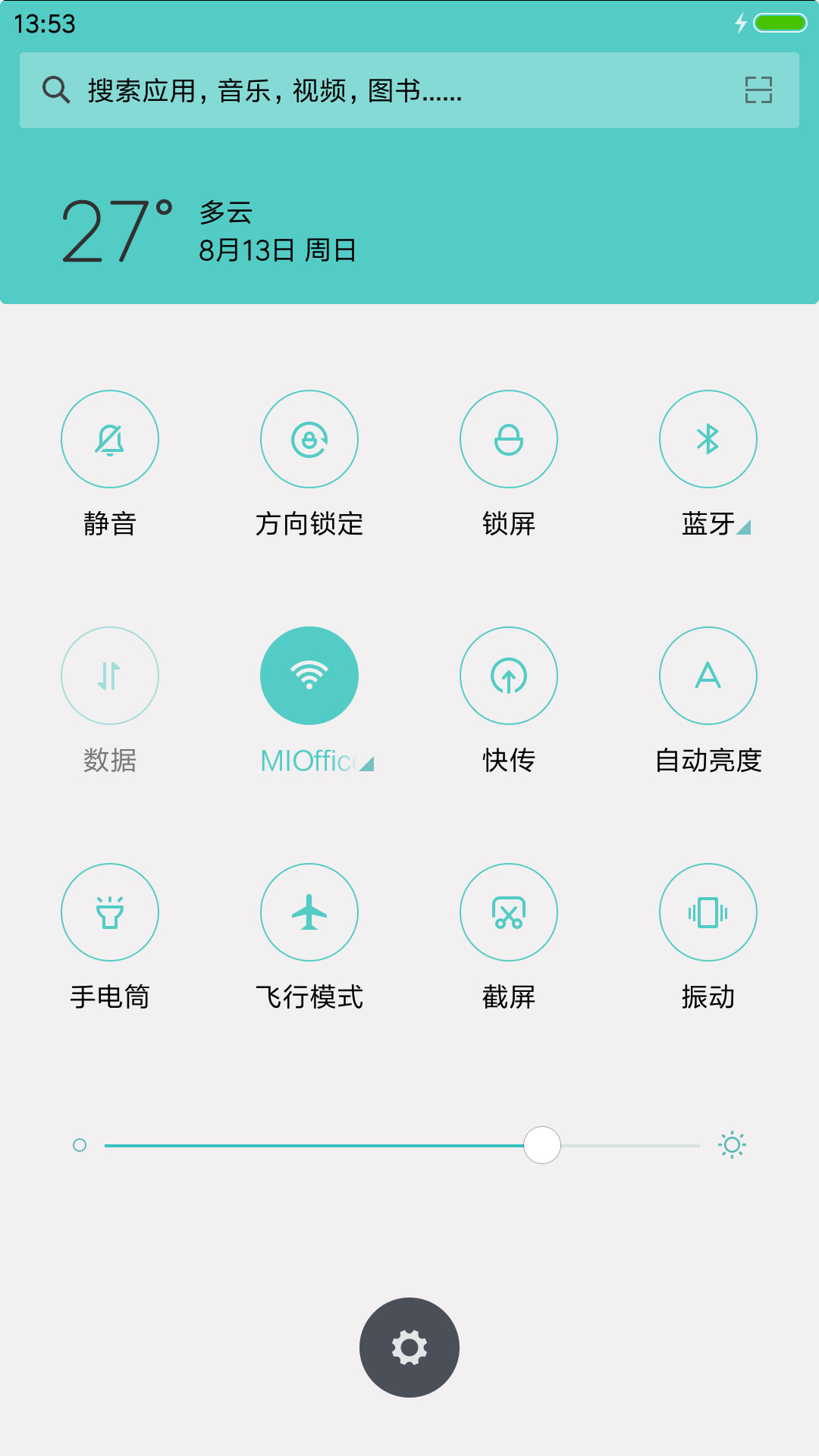Open 快传 quick transfer
The width and height of the screenshot is (819, 1456).
(509, 676)
